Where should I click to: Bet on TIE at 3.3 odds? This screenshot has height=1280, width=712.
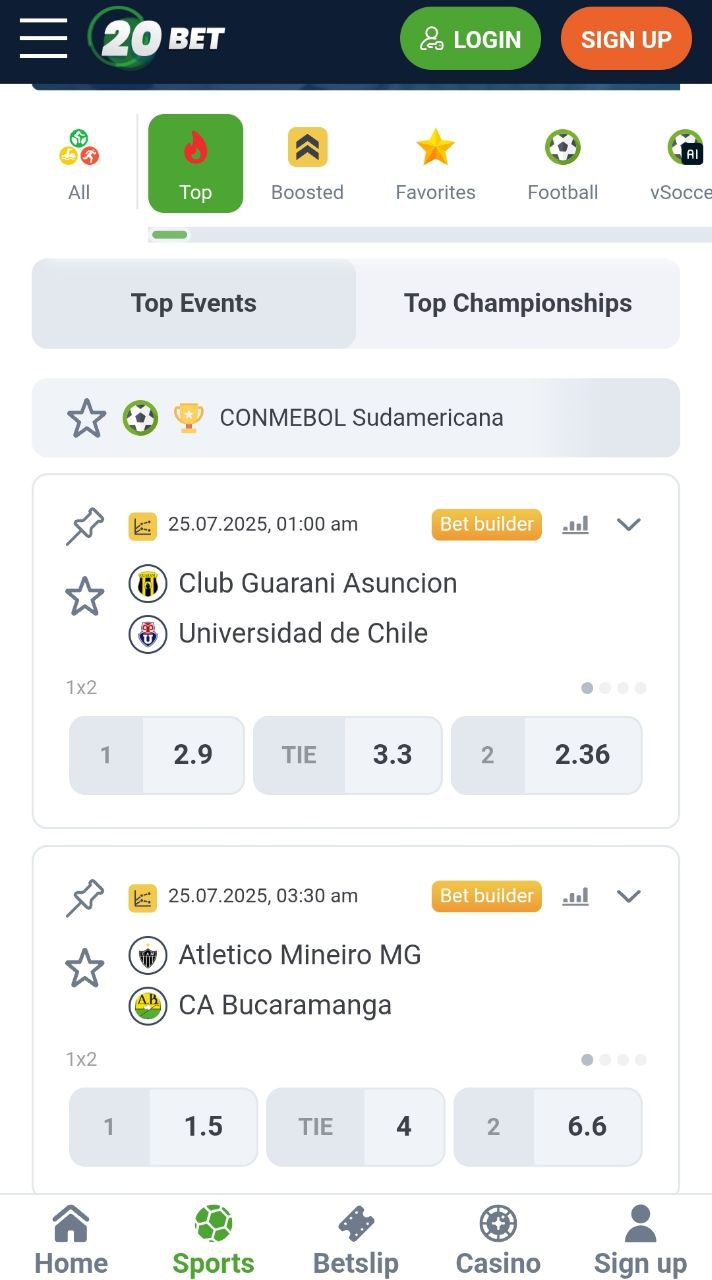click(348, 755)
